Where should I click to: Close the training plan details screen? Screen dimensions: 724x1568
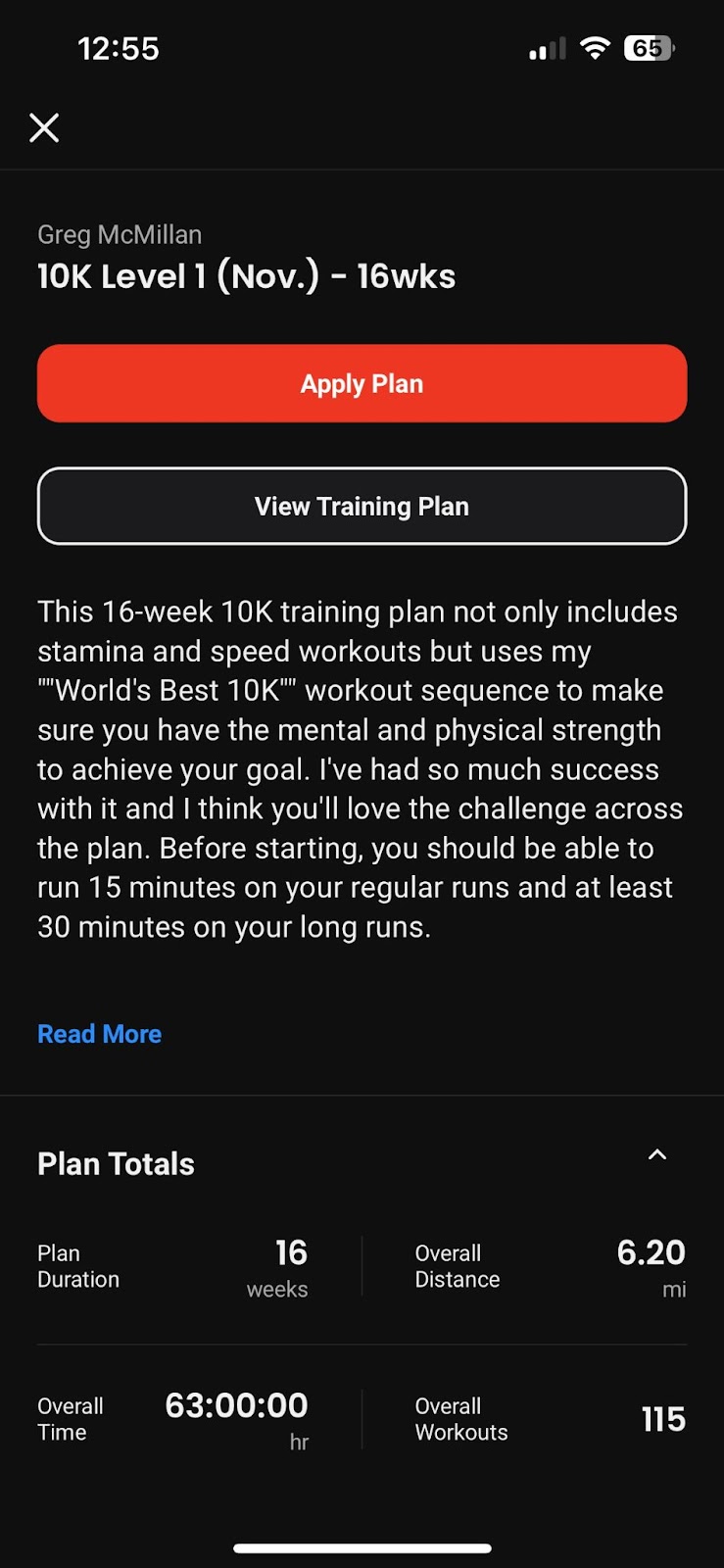pyautogui.click(x=44, y=127)
